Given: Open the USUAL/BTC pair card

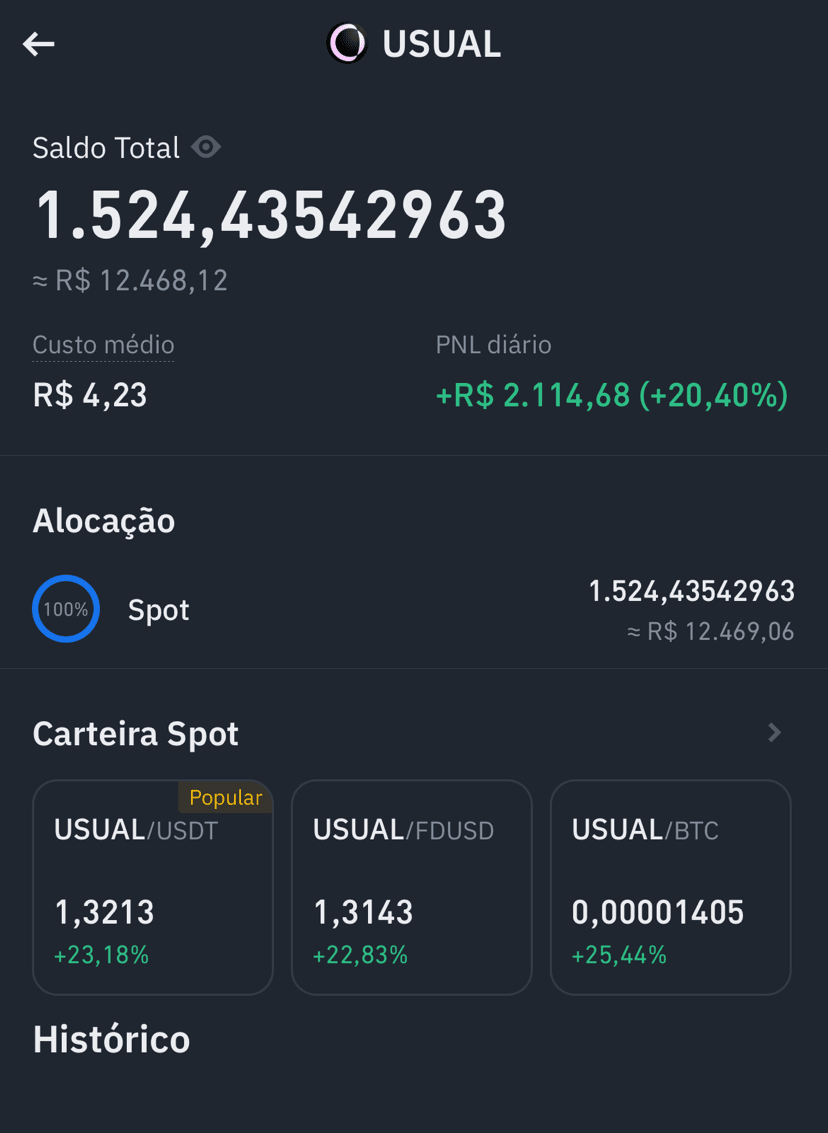Looking at the screenshot, I should pos(670,887).
